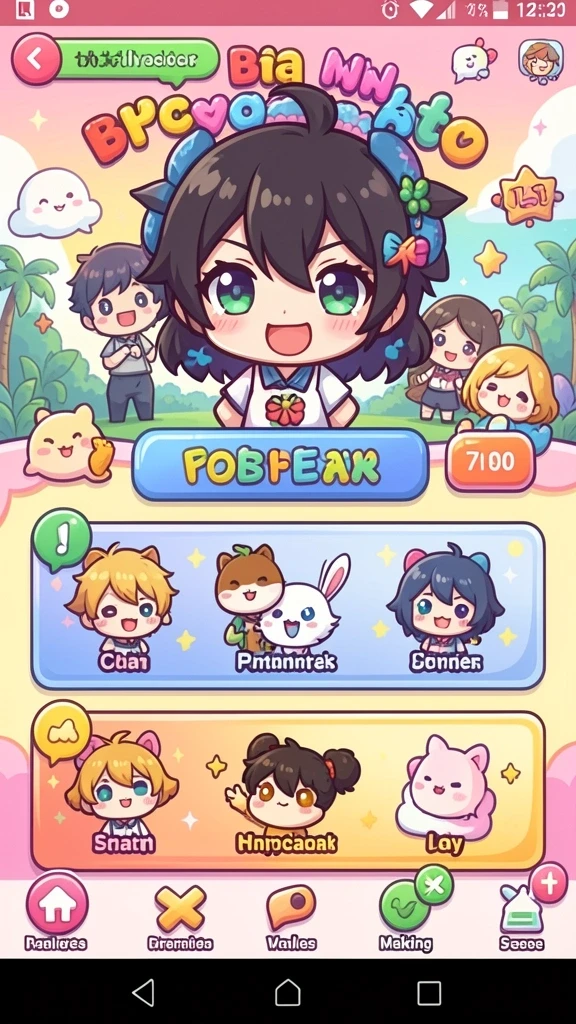Open recent apps from navigation bar
Image resolution: width=576 pixels, height=1024 pixels.
(429, 993)
